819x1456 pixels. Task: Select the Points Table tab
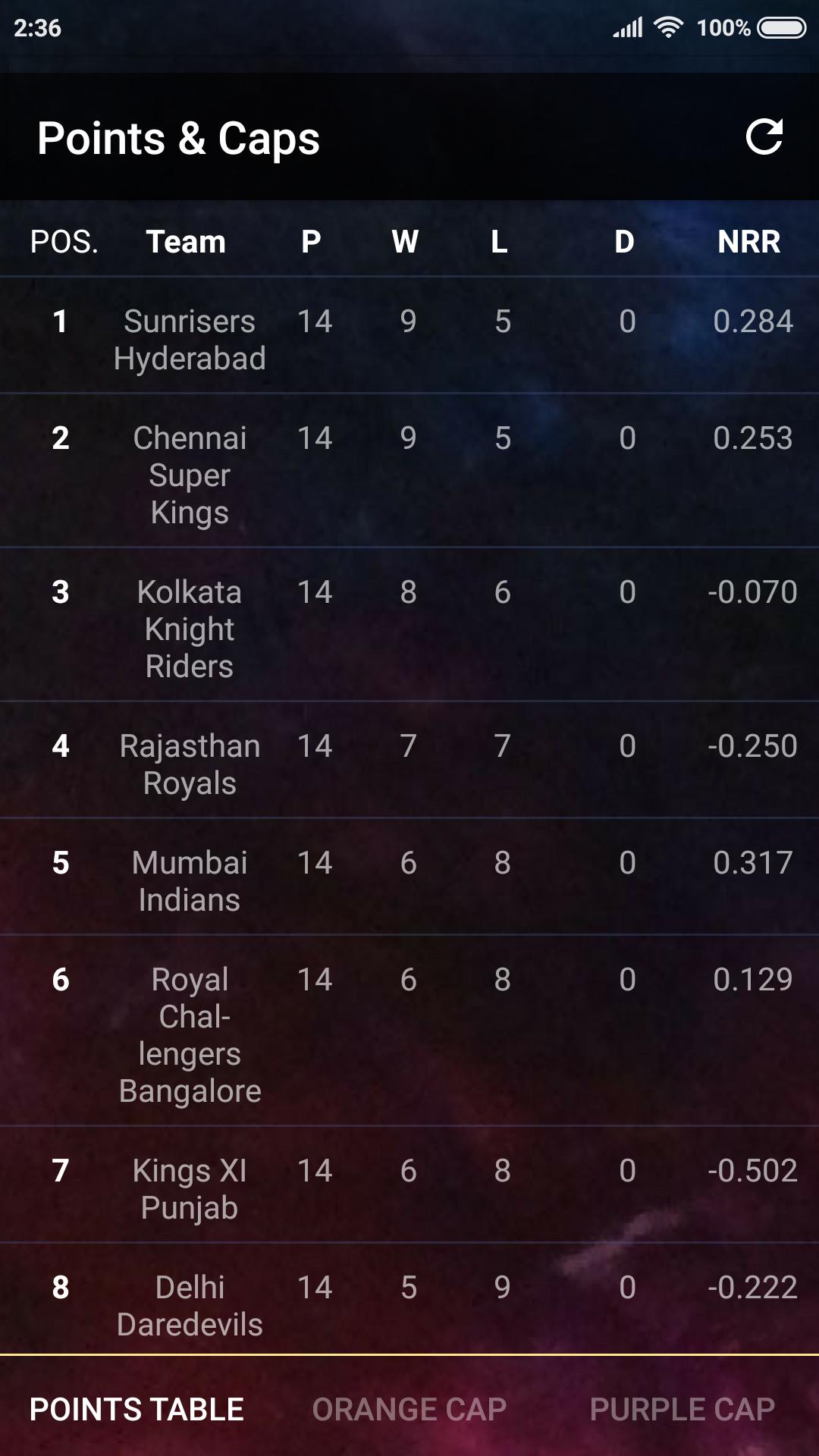click(x=136, y=1410)
